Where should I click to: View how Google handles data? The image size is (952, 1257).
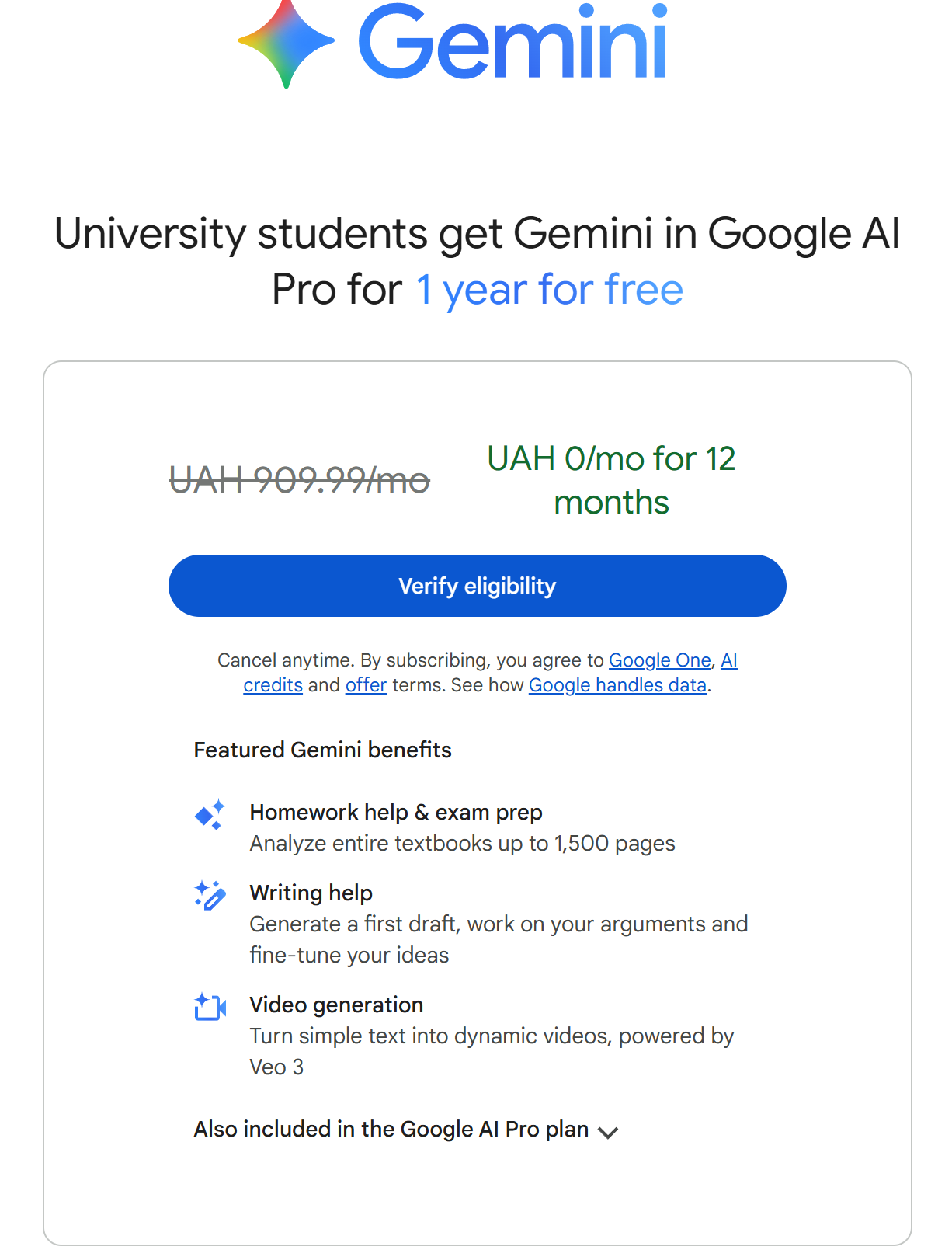point(617,685)
